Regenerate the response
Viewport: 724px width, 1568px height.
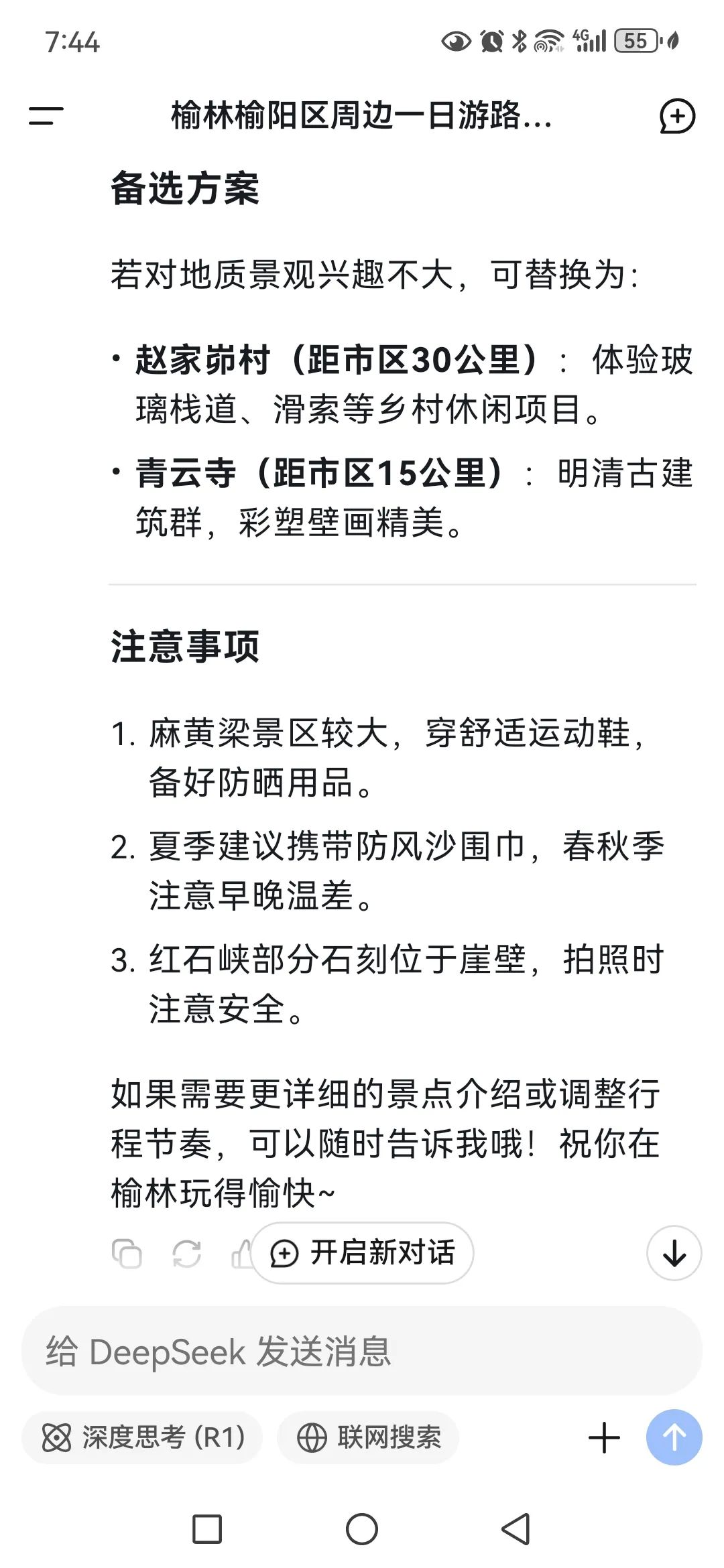click(x=186, y=1254)
